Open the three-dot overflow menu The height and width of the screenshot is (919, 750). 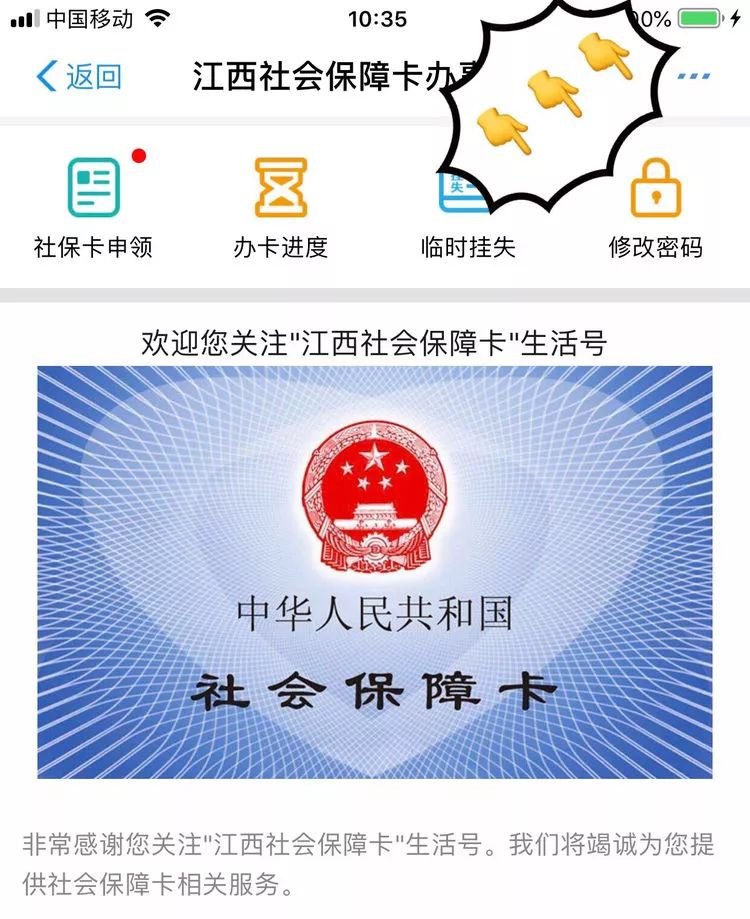click(693, 77)
